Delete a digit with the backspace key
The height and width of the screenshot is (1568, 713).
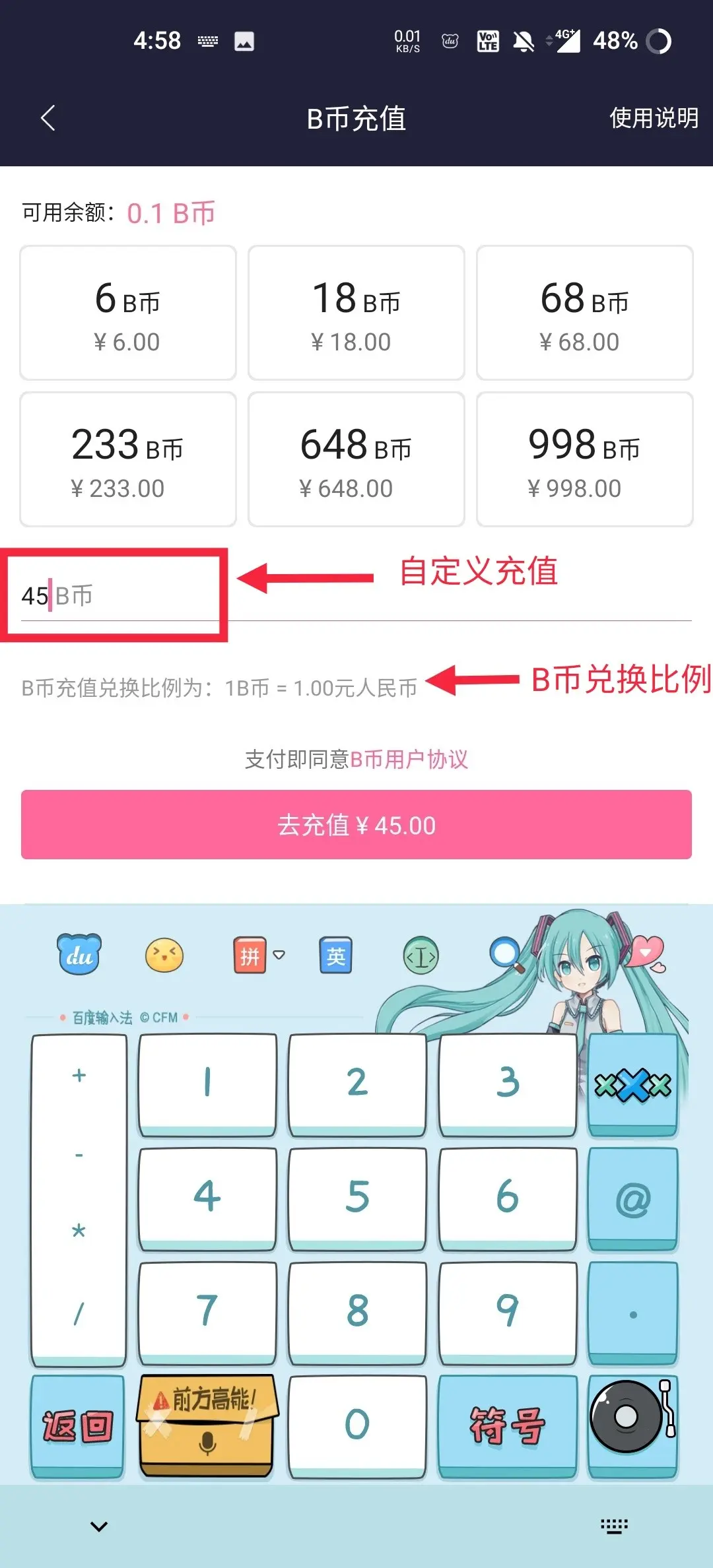tap(632, 1084)
